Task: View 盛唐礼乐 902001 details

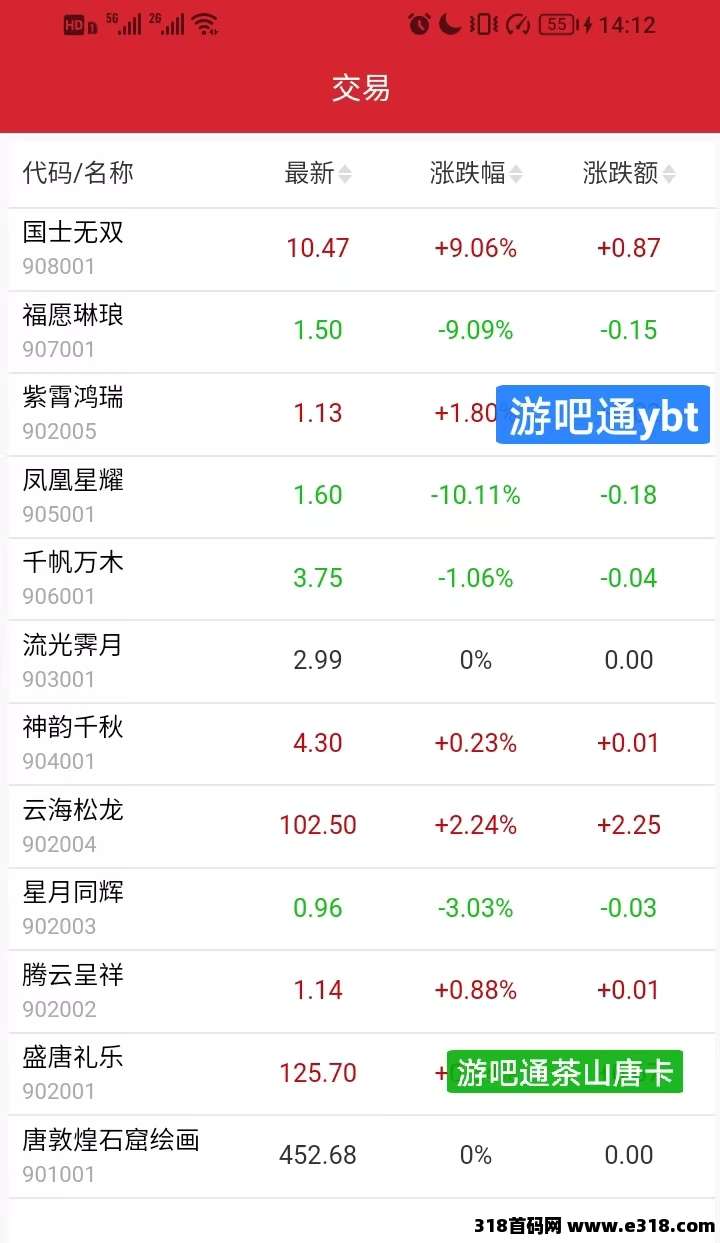Action: (x=362, y=1074)
